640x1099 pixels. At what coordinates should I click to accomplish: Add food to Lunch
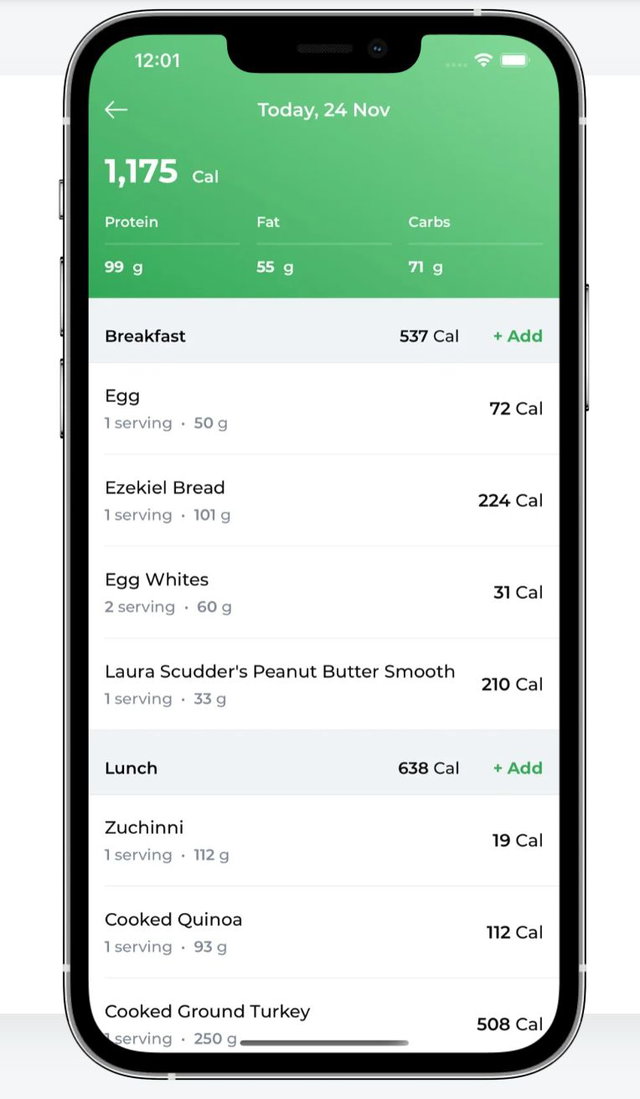pos(517,768)
